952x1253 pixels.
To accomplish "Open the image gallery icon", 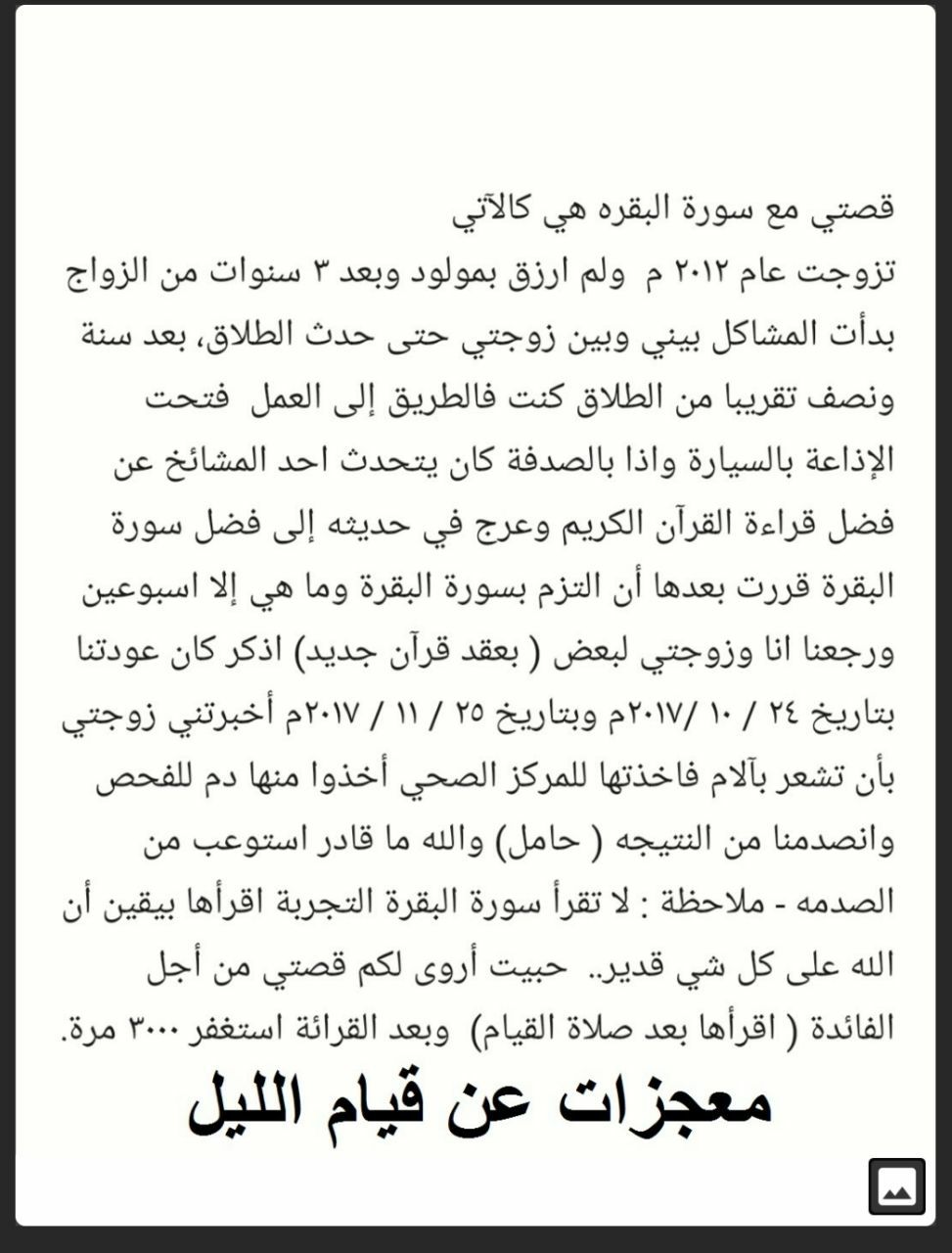I will tap(896, 1186).
